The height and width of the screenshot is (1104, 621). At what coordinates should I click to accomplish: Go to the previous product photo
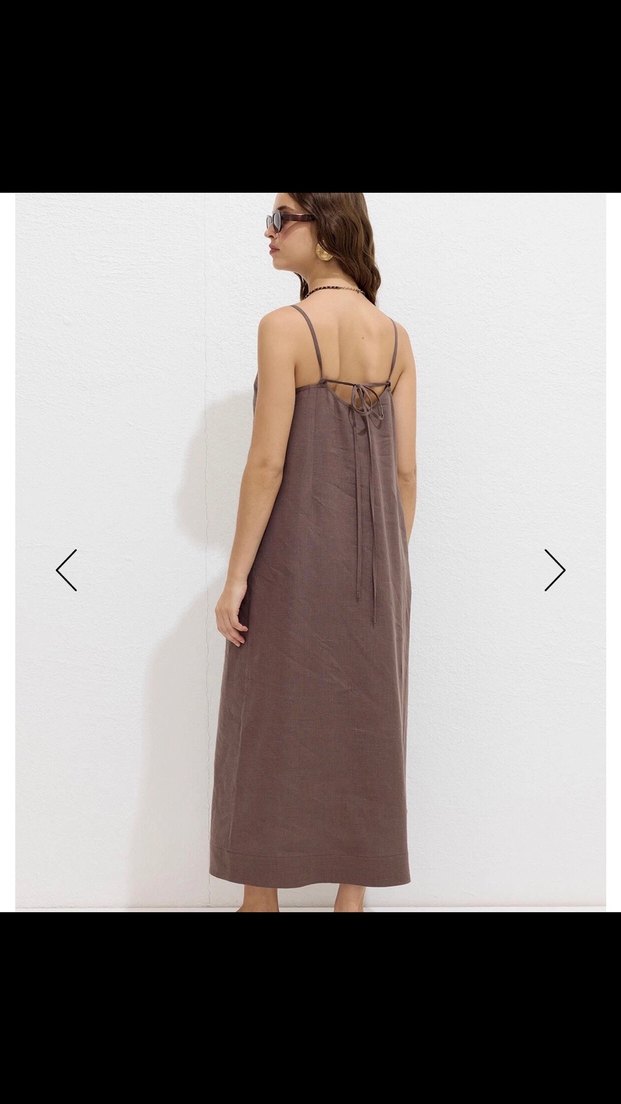coord(66,570)
